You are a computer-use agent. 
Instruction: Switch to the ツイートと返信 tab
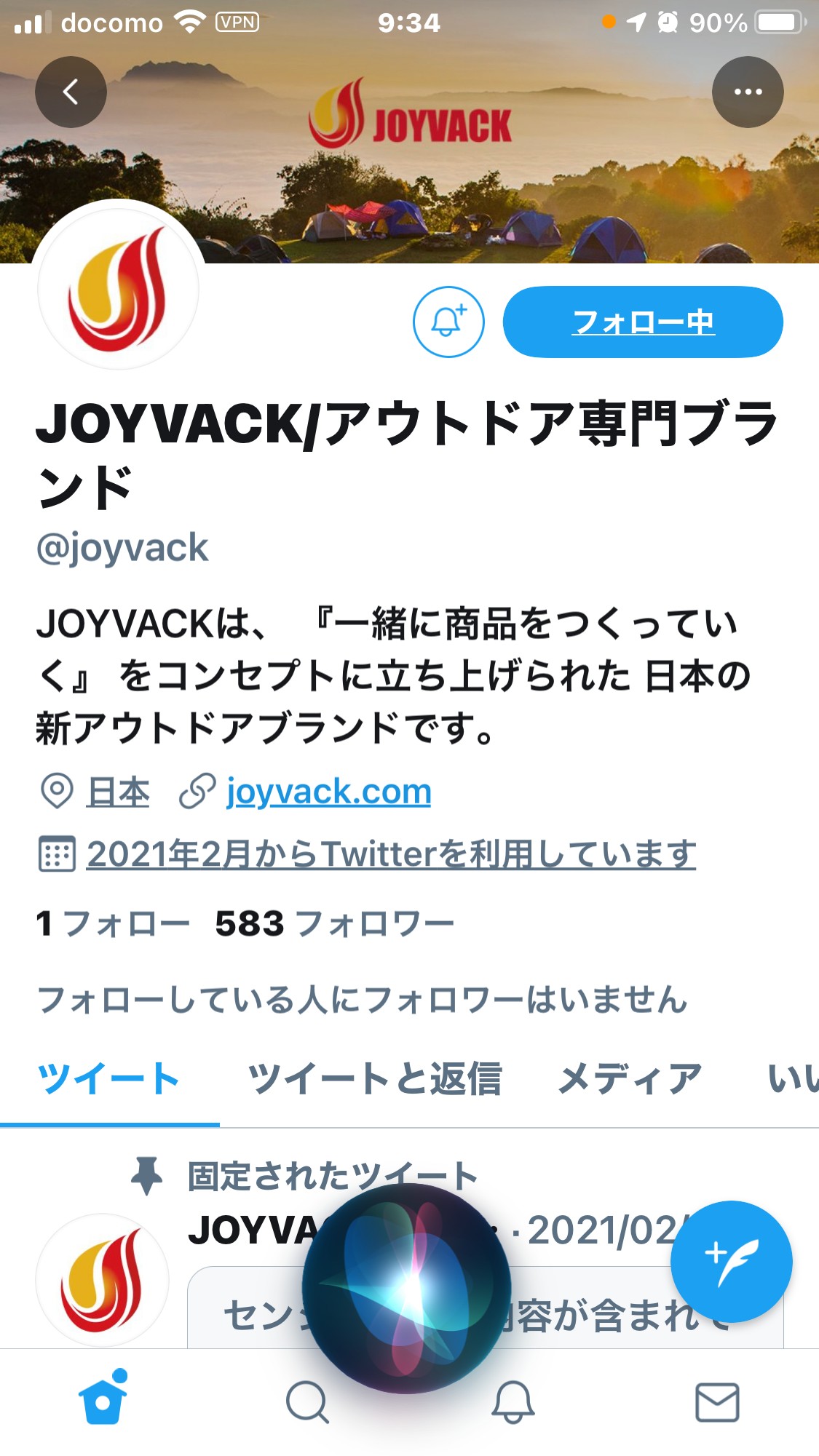375,1079
